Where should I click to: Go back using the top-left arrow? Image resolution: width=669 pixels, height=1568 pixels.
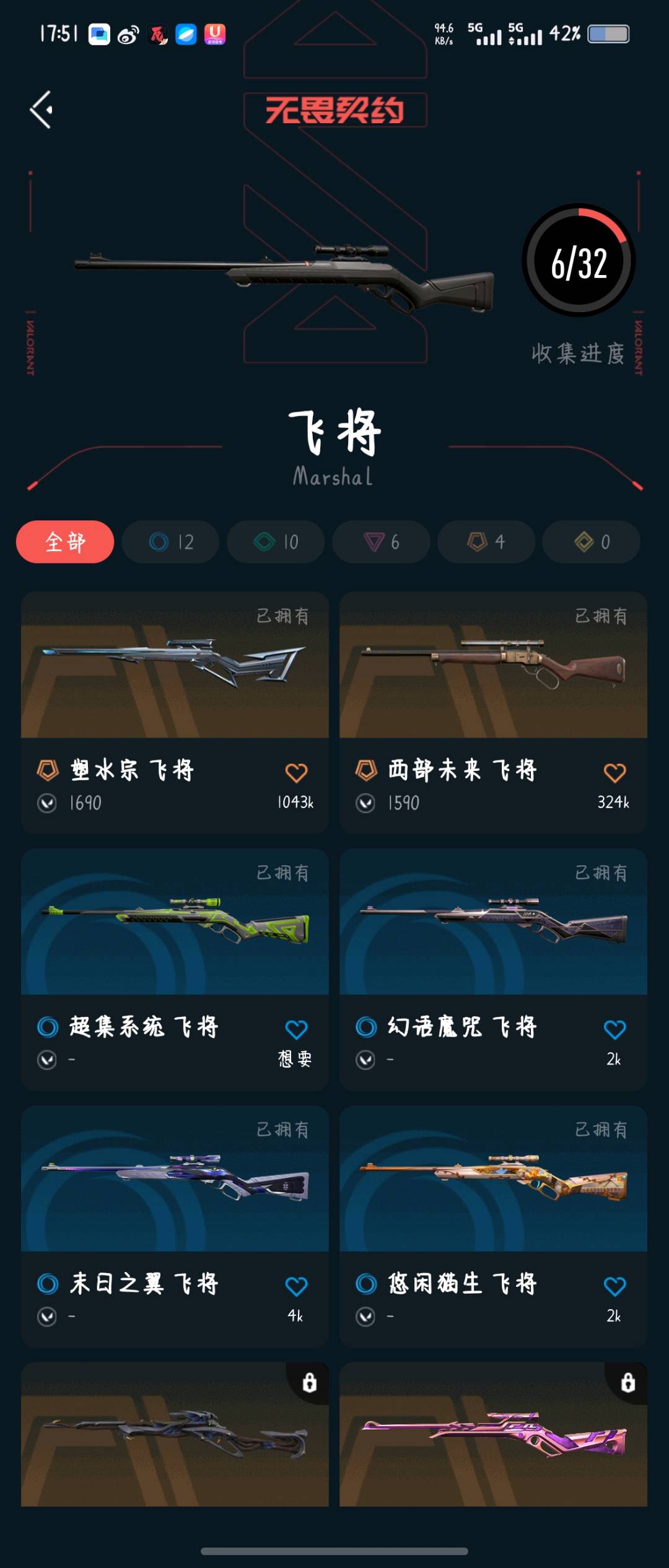[42, 110]
